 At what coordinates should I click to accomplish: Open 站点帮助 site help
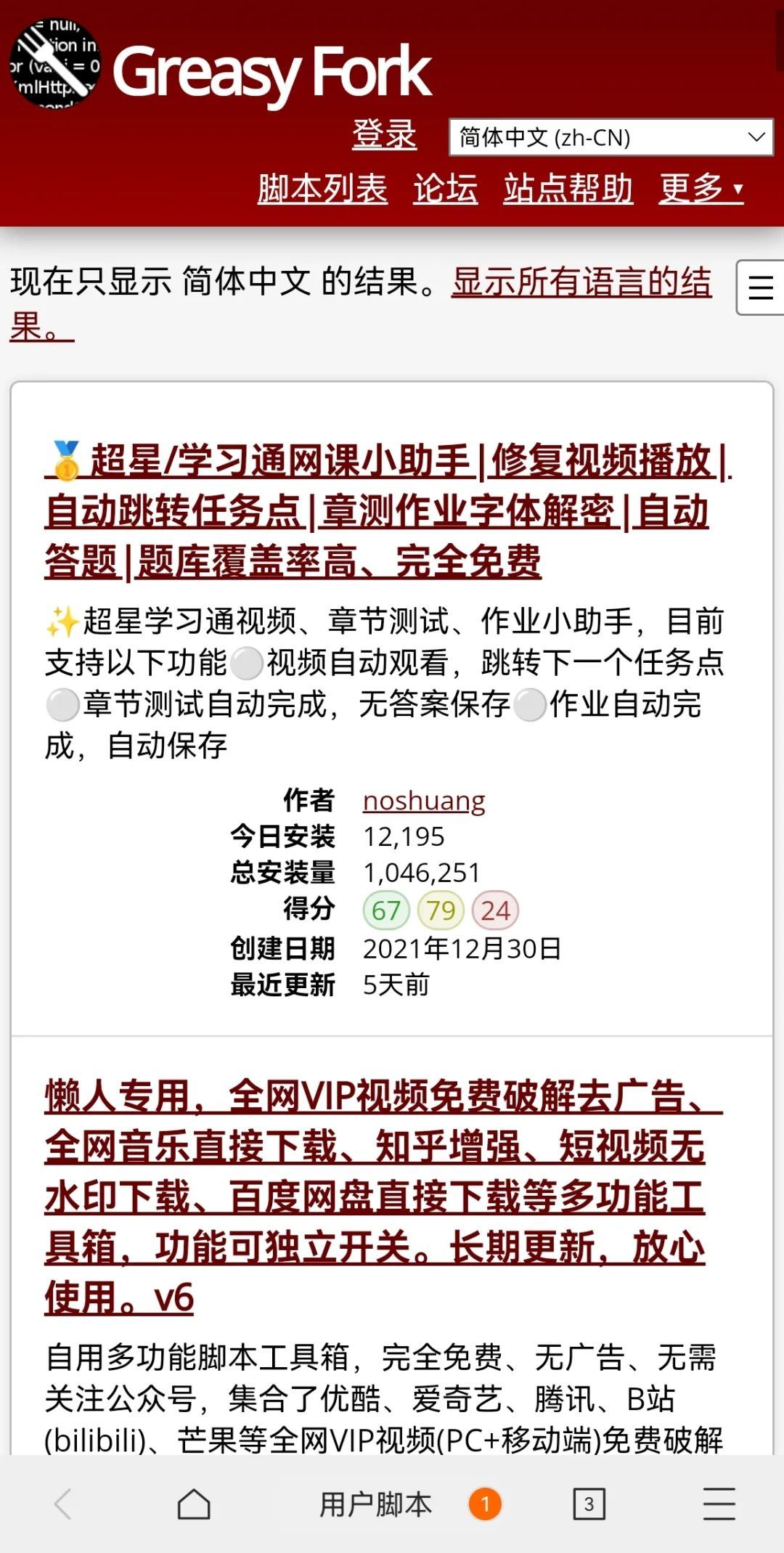(568, 189)
